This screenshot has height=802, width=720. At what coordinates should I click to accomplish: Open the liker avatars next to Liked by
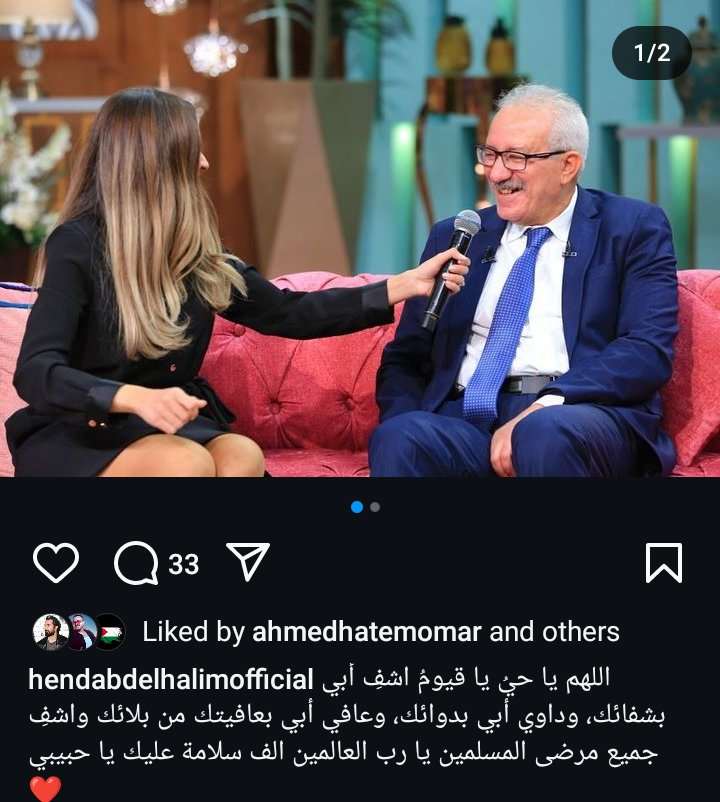point(79,632)
